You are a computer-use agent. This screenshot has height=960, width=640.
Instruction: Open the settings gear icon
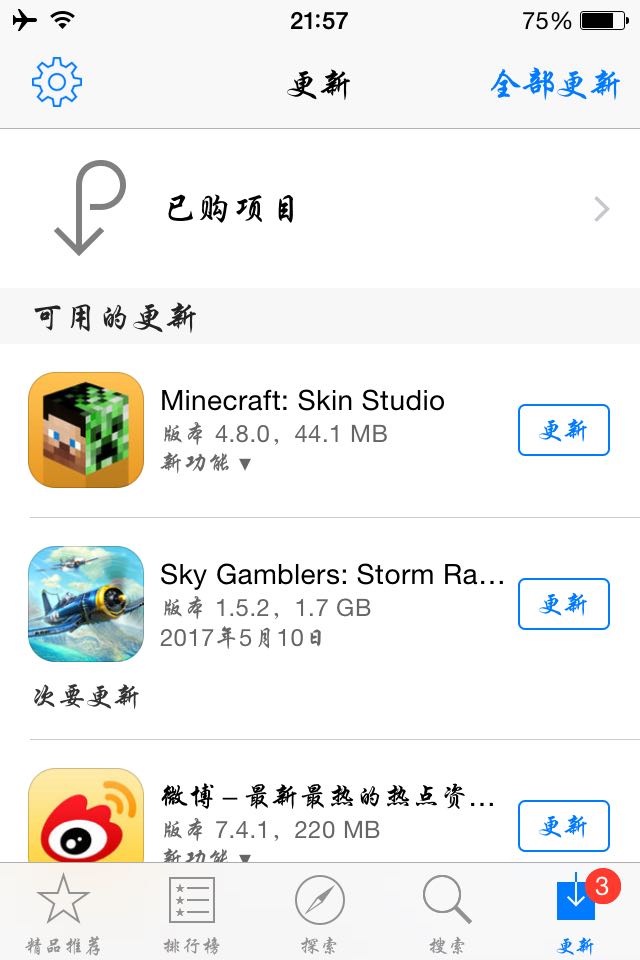[57, 82]
